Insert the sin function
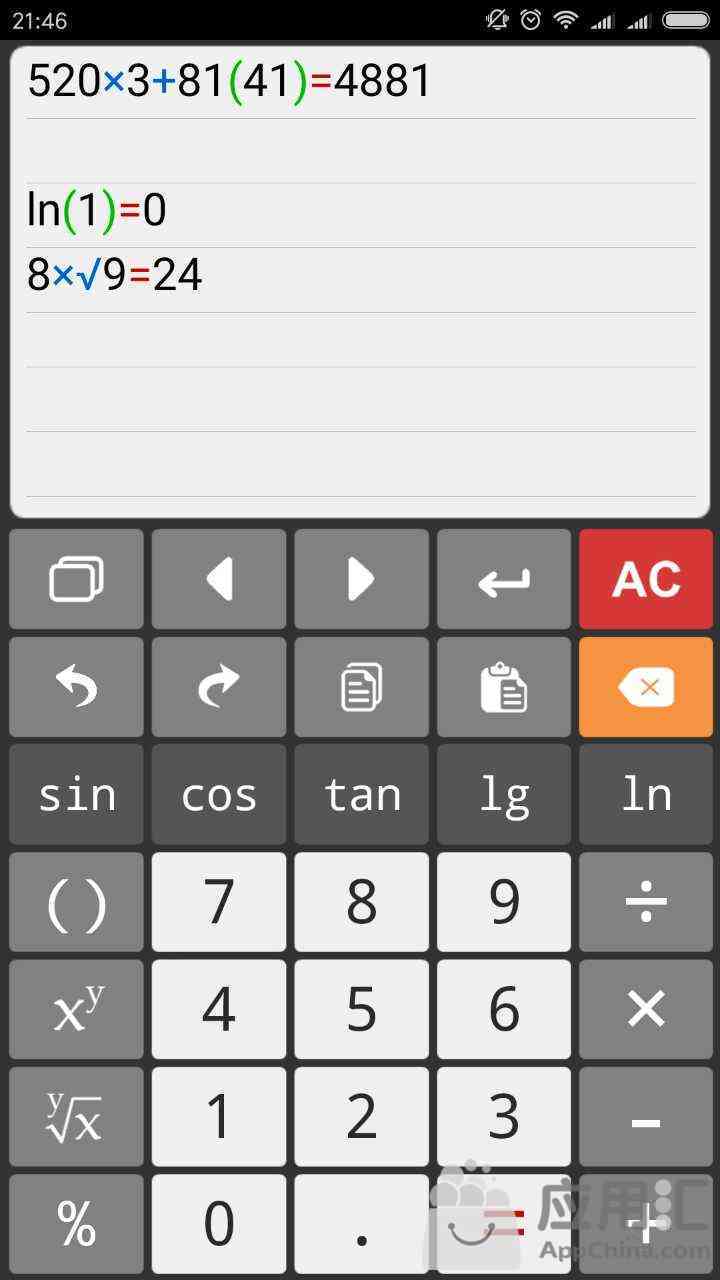The height and width of the screenshot is (1280, 720). (76, 795)
